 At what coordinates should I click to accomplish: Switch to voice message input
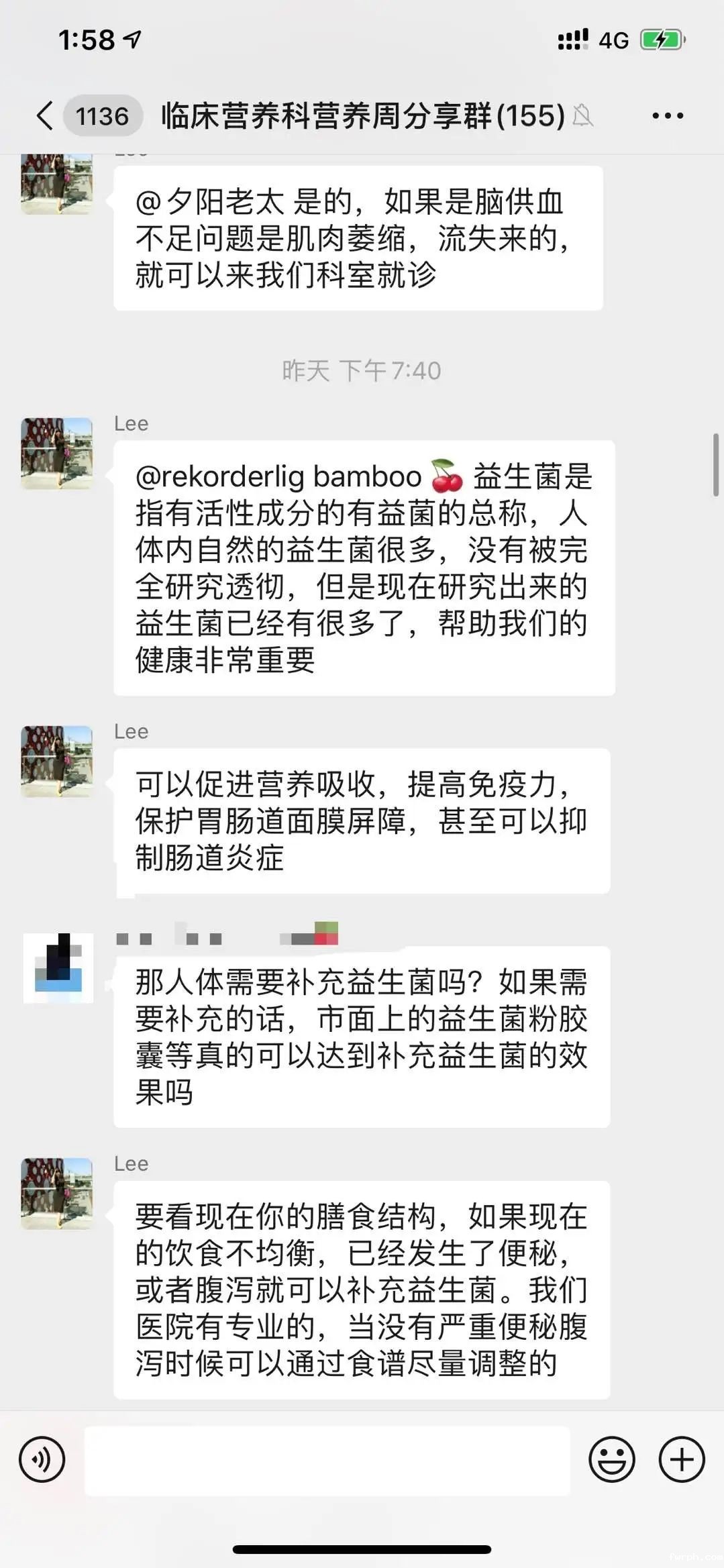click(42, 1459)
